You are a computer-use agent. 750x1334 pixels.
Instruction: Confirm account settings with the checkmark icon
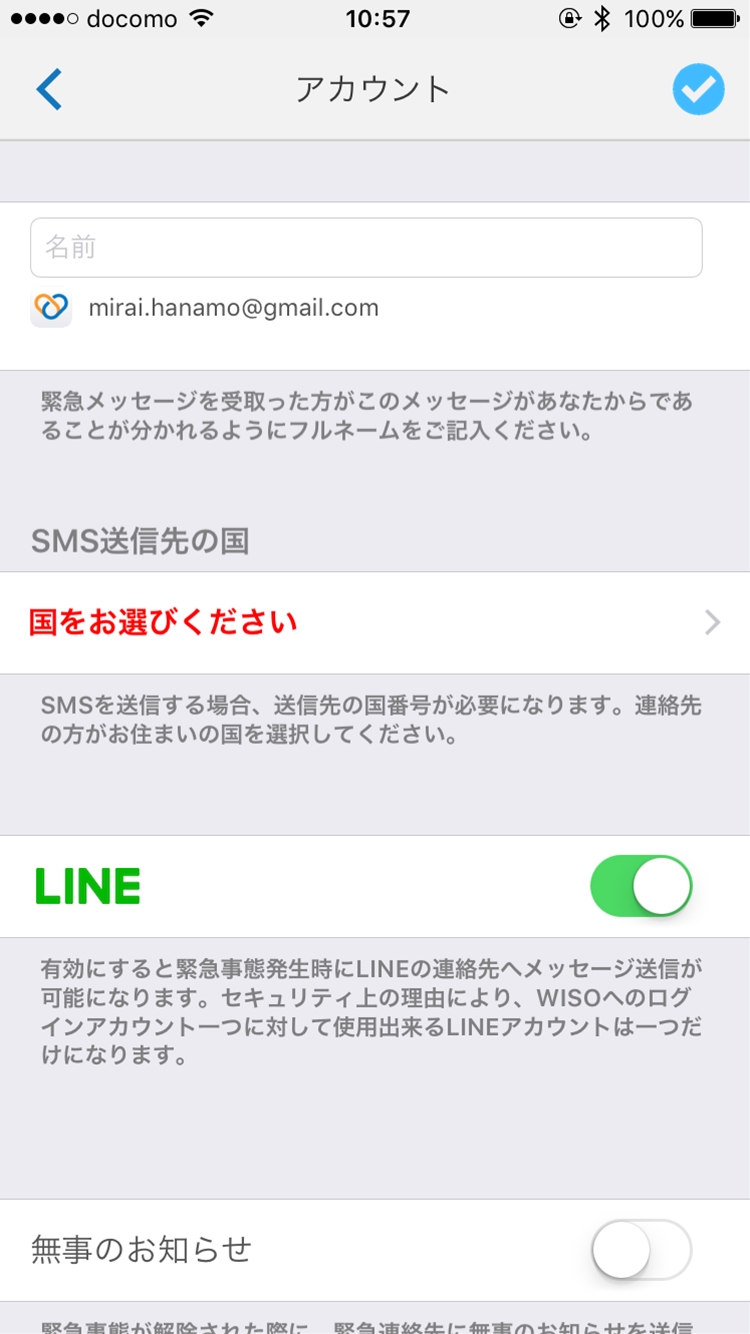tap(698, 89)
